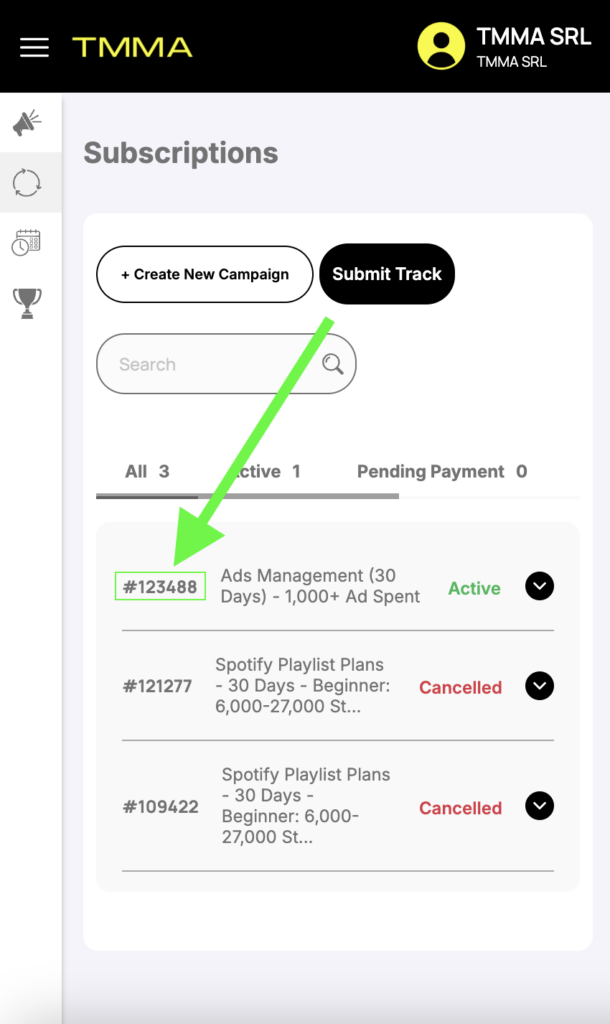This screenshot has width=610, height=1024.
Task: Open the campaigns megaphone in the sidebar
Action: pyautogui.click(x=27, y=123)
